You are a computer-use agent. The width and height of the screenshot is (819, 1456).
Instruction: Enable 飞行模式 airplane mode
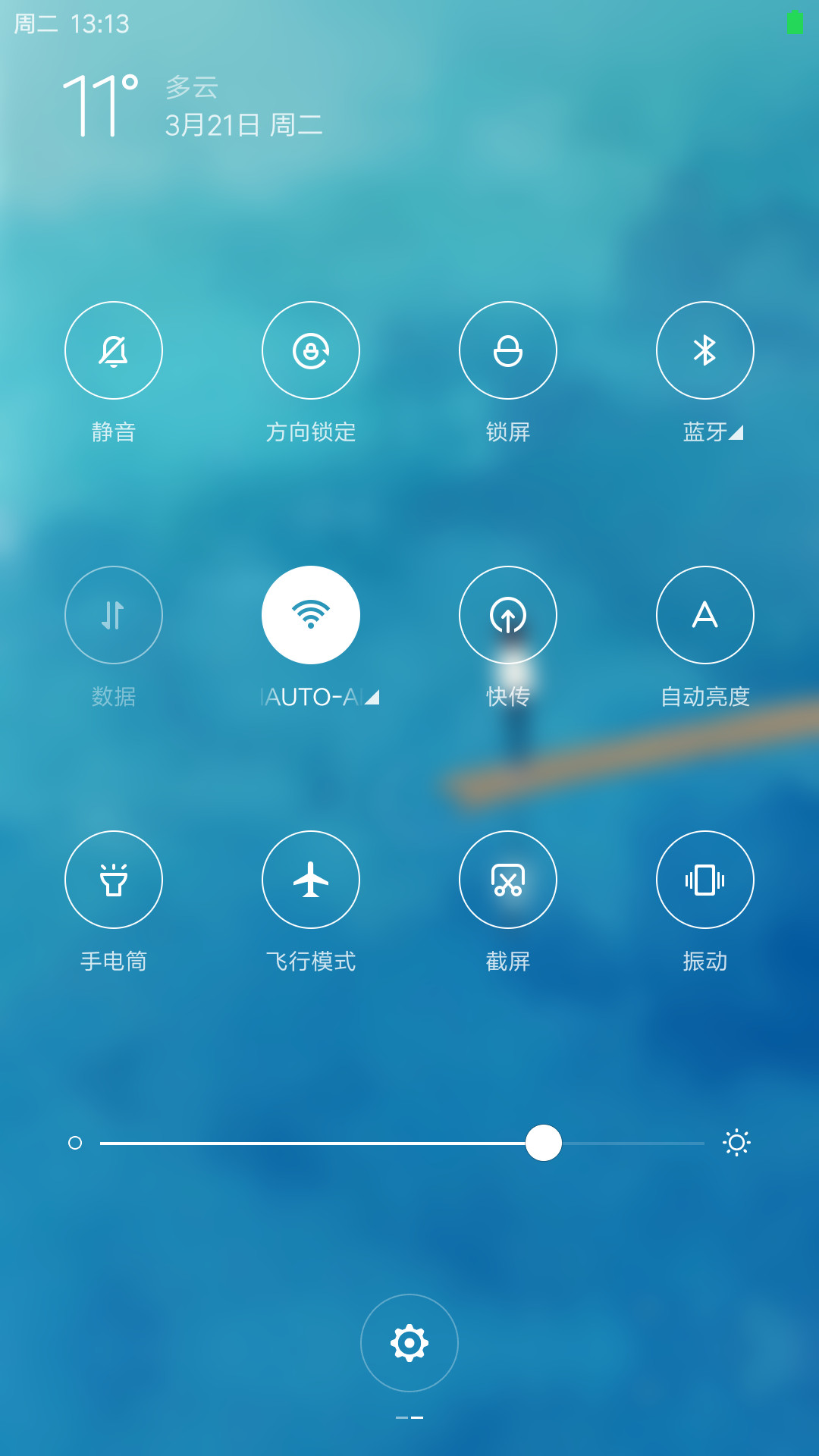click(x=311, y=880)
